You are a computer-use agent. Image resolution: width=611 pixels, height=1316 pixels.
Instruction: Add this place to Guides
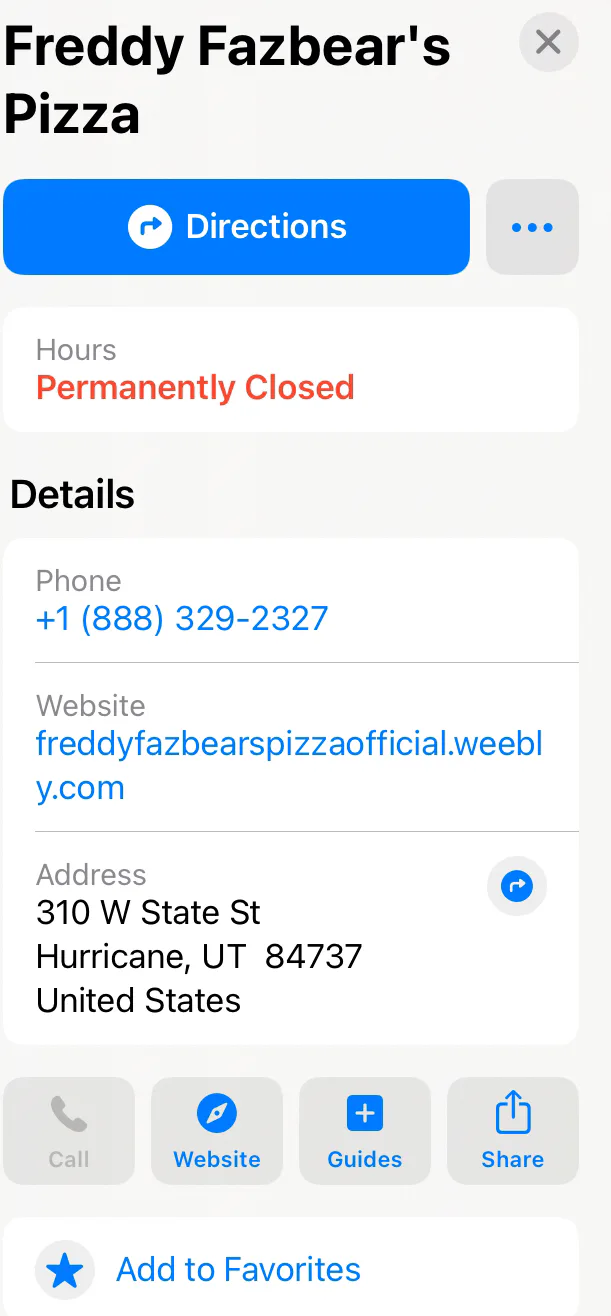click(x=365, y=1131)
